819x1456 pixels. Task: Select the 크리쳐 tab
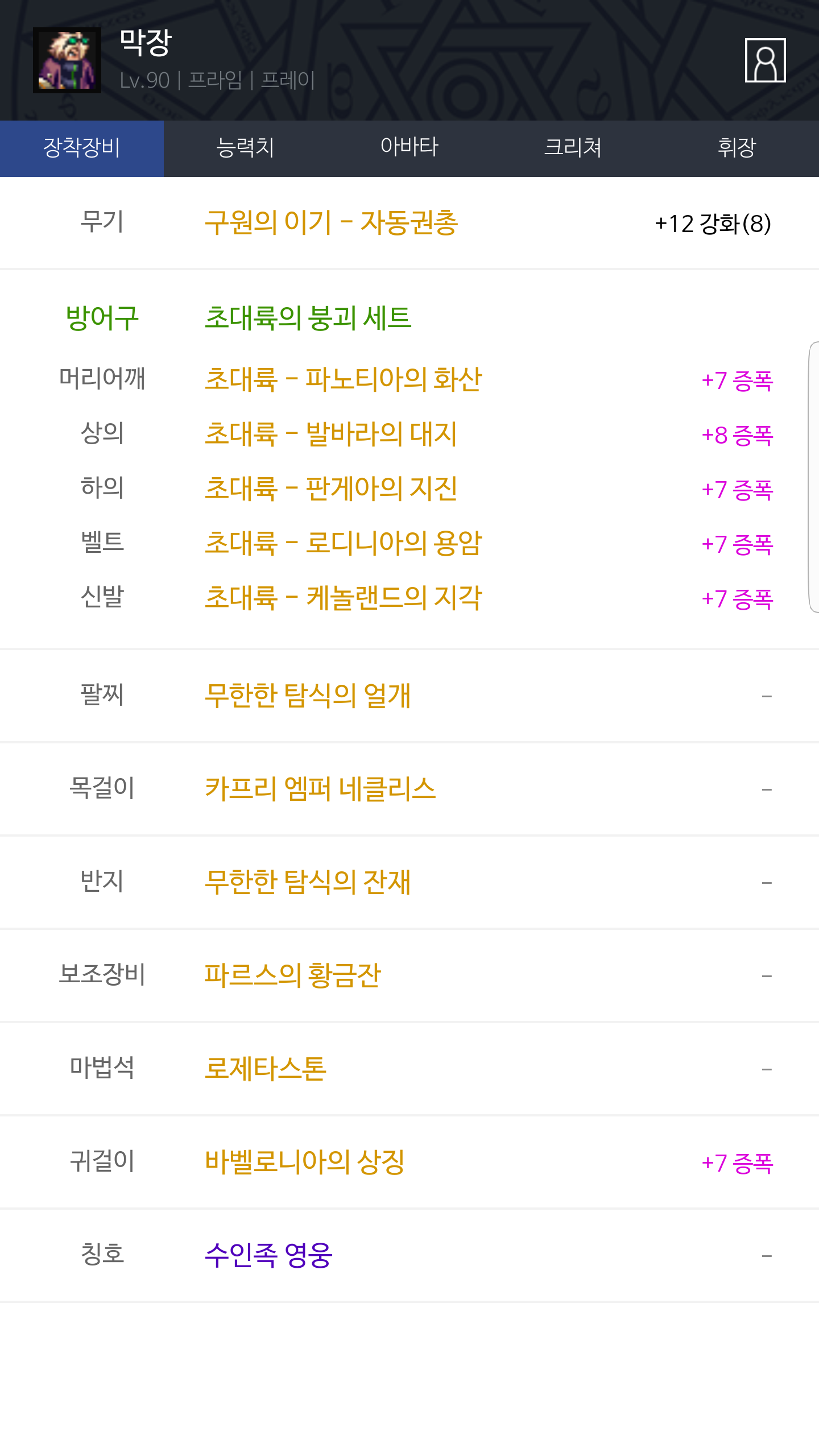coord(573,148)
